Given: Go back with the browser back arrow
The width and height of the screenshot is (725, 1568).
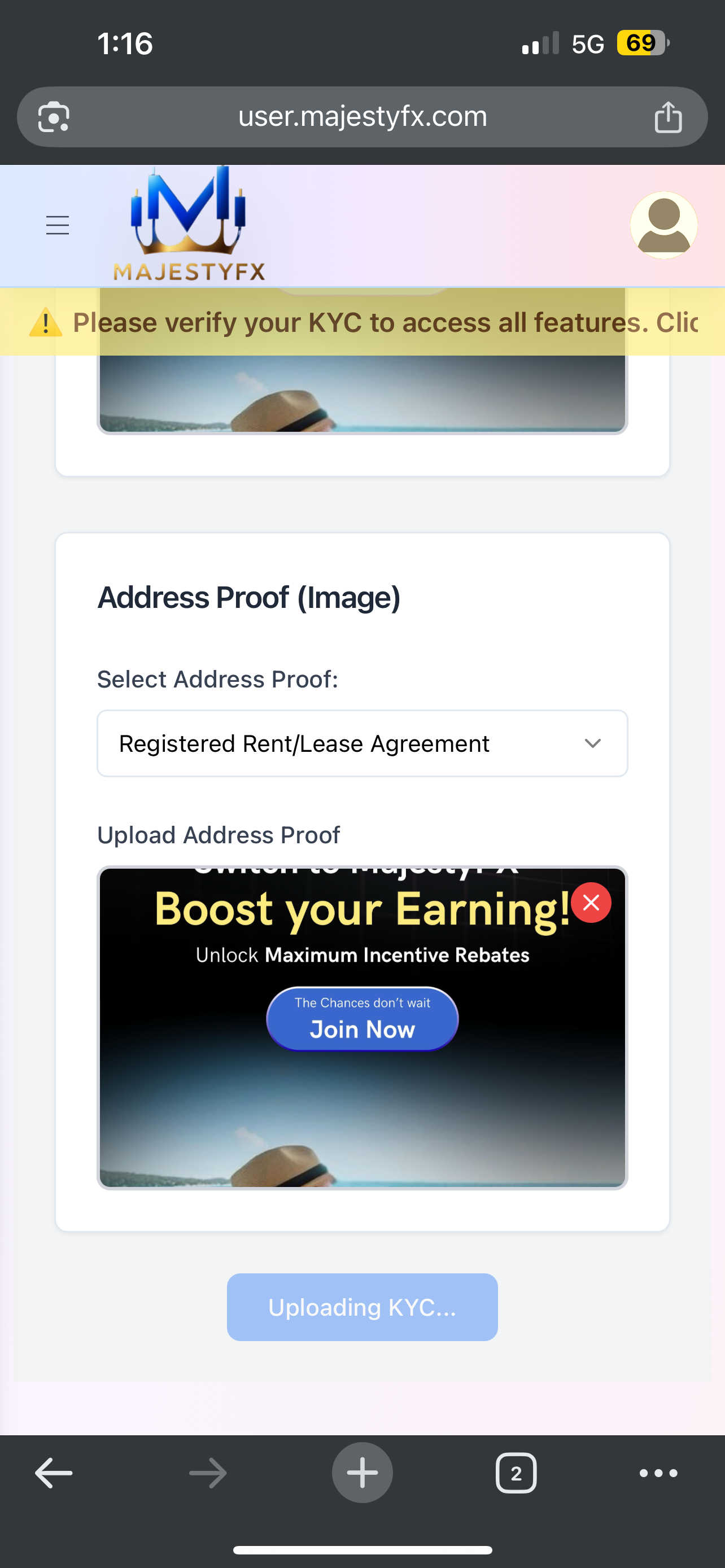Looking at the screenshot, I should coord(54,1473).
